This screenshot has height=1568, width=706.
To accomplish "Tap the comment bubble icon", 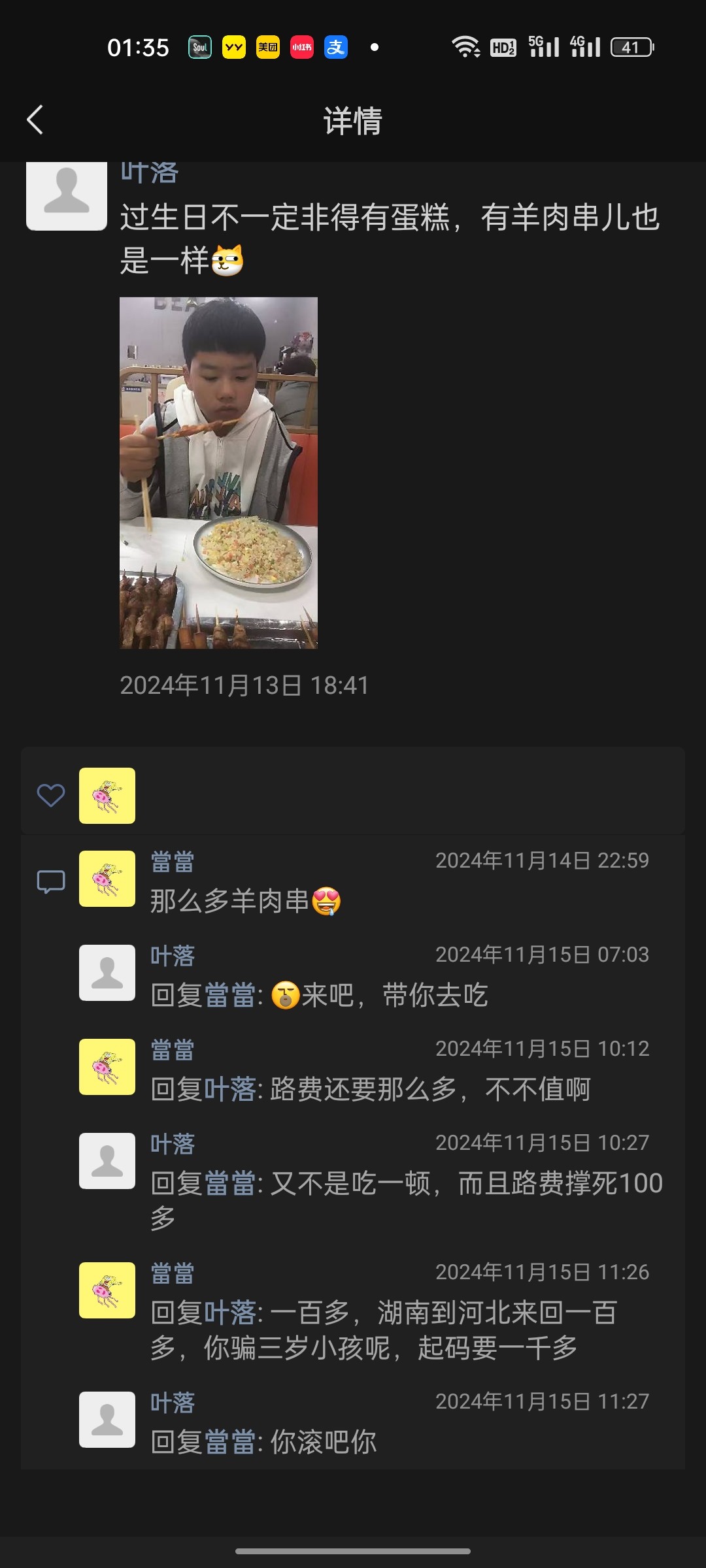I will (50, 882).
